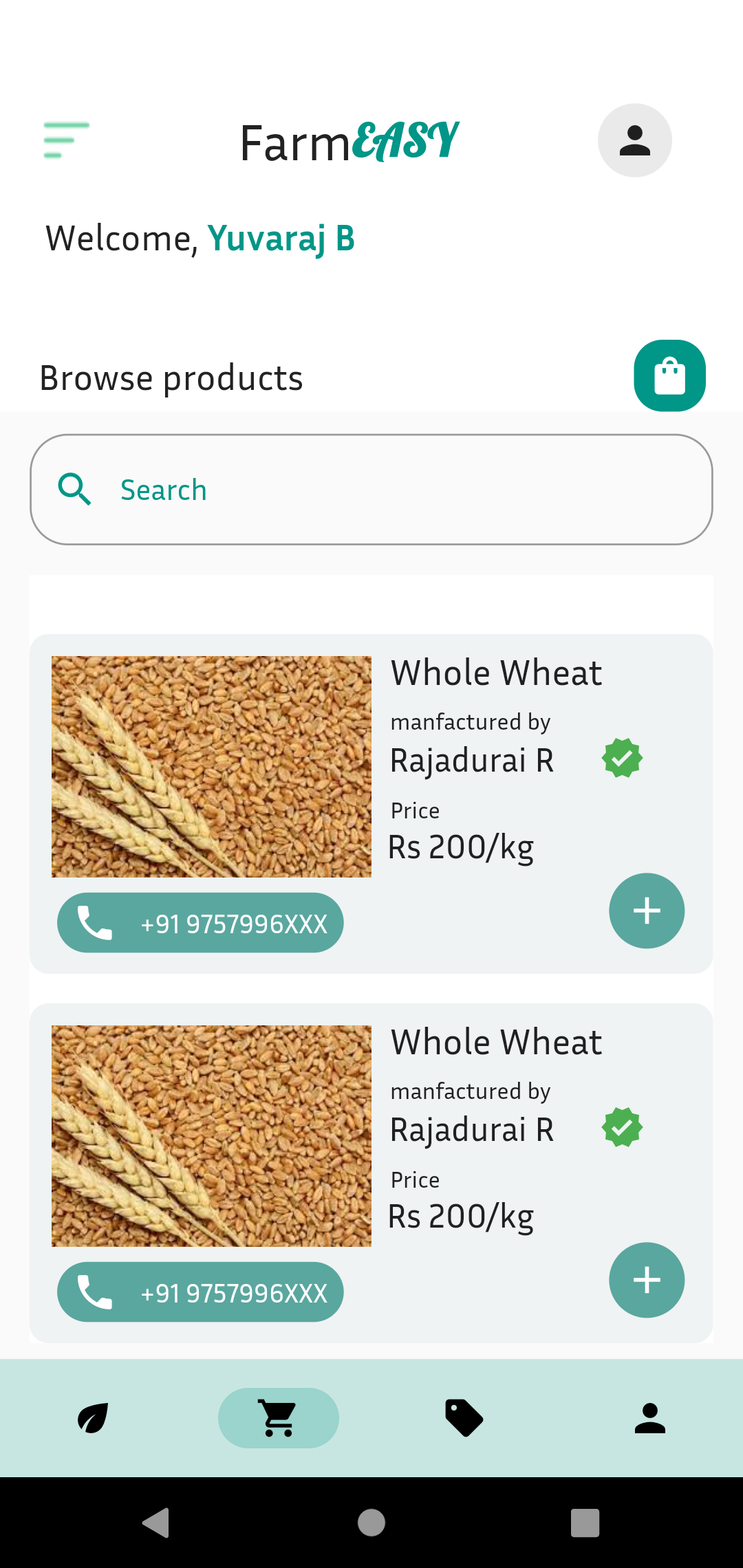Select the cart tab in bottom bar
743x1568 pixels.
[279, 1418]
